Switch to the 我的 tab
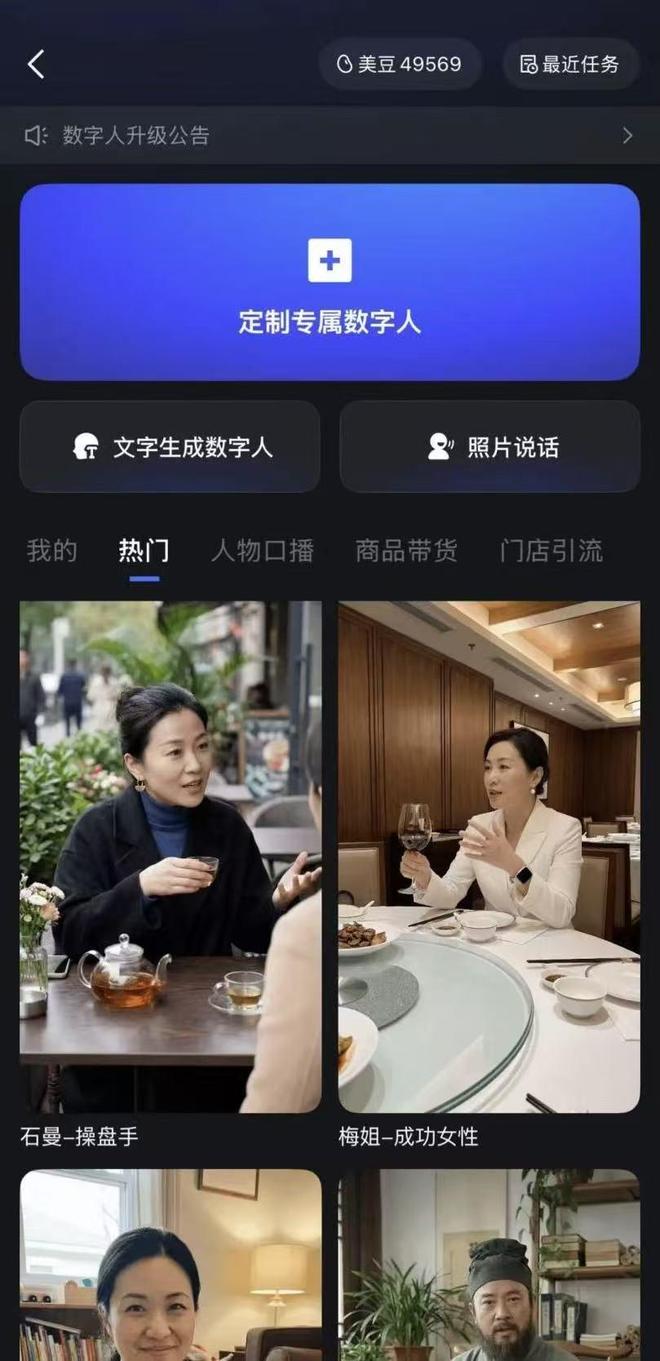The image size is (660, 1361). click(x=52, y=551)
